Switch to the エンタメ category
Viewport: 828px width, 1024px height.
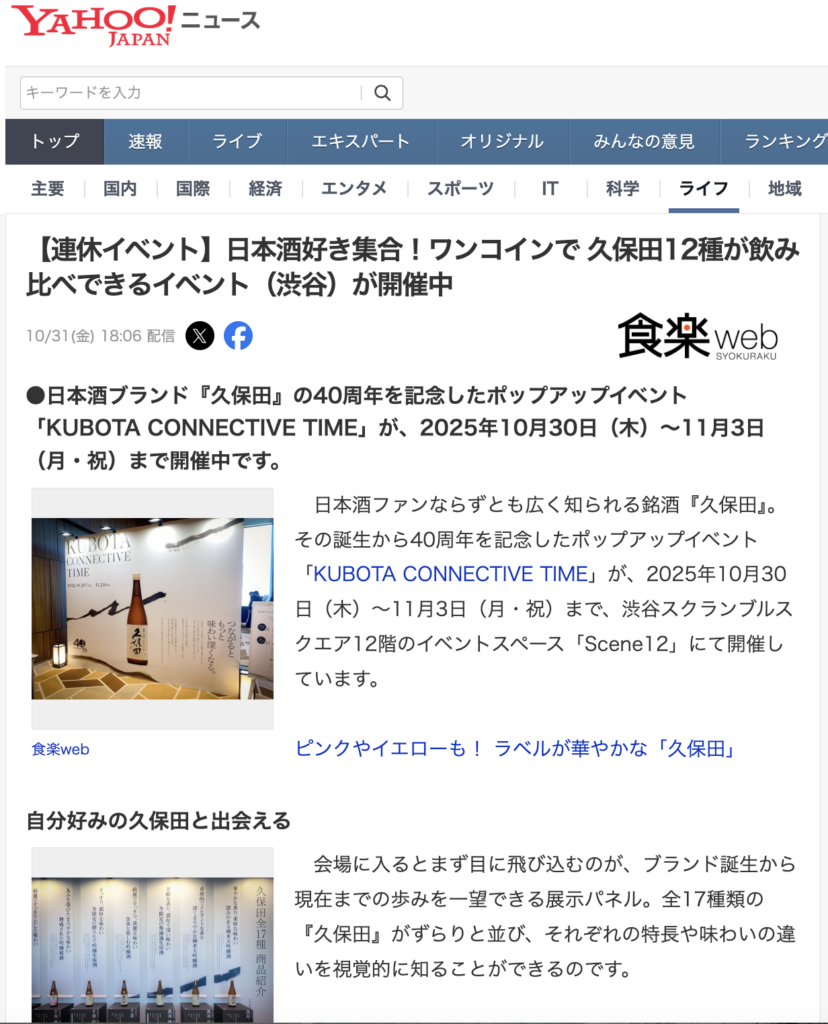(354, 189)
